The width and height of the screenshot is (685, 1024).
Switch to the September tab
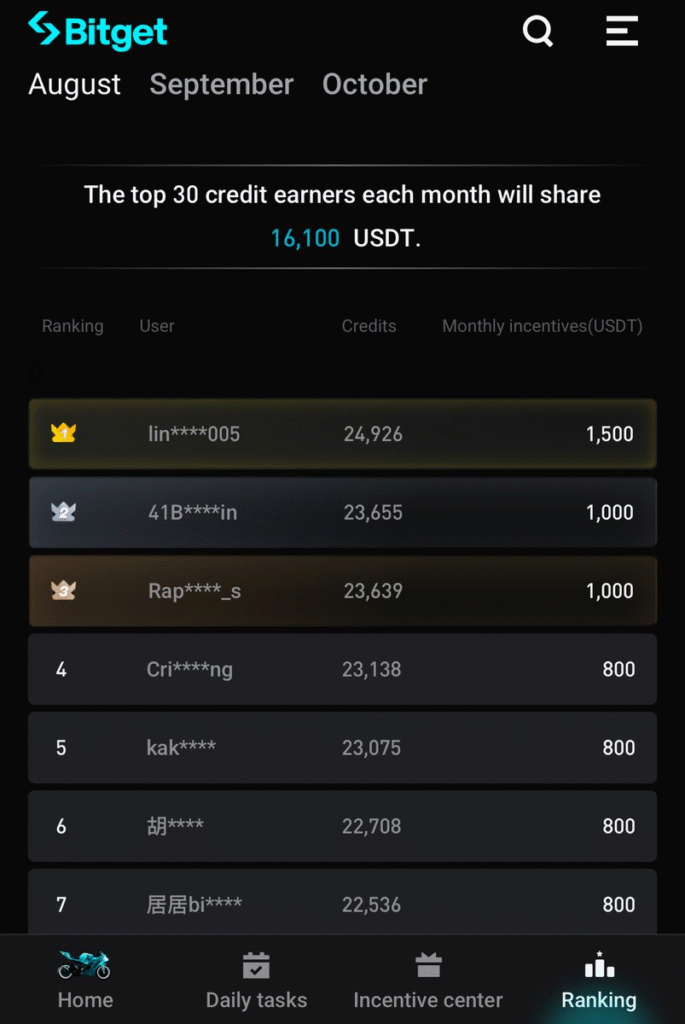point(221,85)
